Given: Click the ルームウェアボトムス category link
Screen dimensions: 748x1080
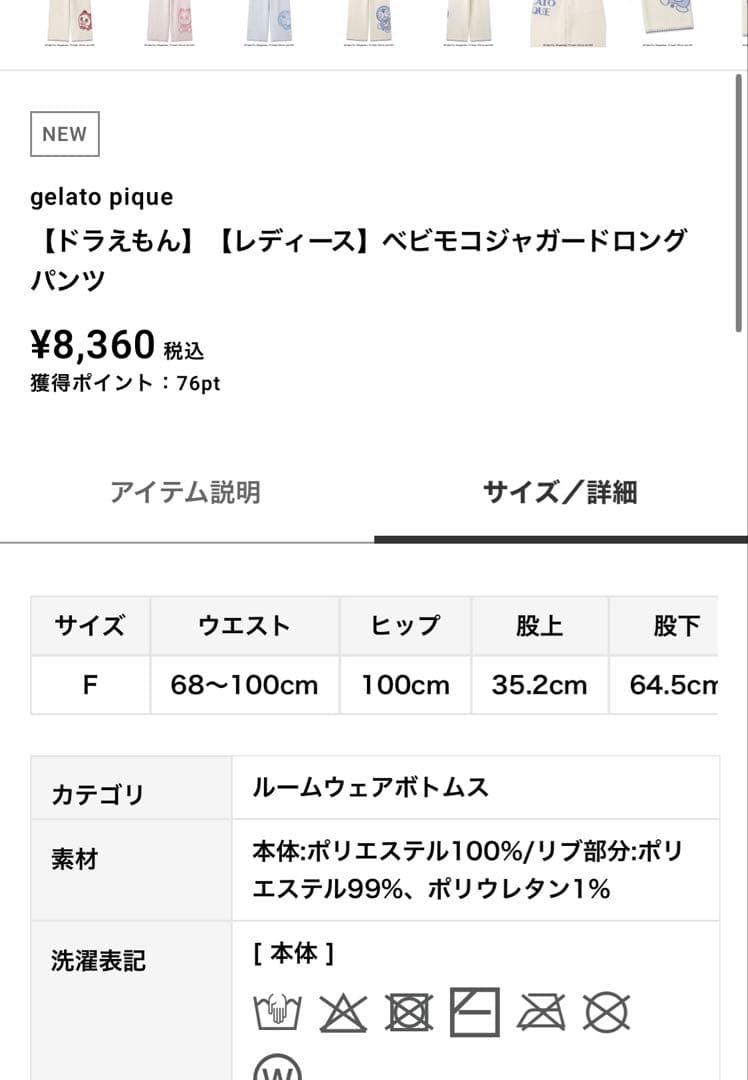Looking at the screenshot, I should coord(370,788).
